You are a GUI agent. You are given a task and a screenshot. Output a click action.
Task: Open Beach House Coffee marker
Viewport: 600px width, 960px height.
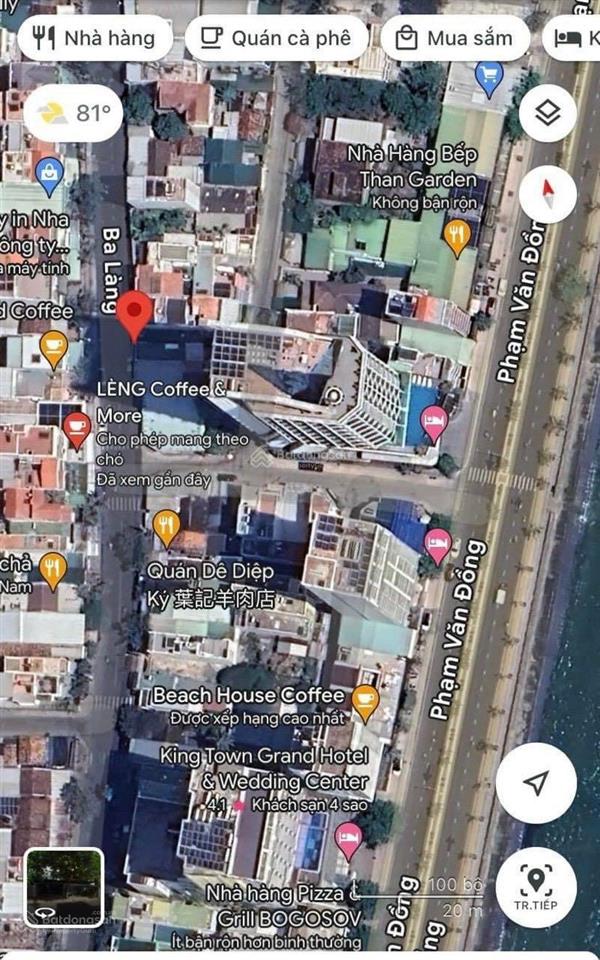pos(366,701)
